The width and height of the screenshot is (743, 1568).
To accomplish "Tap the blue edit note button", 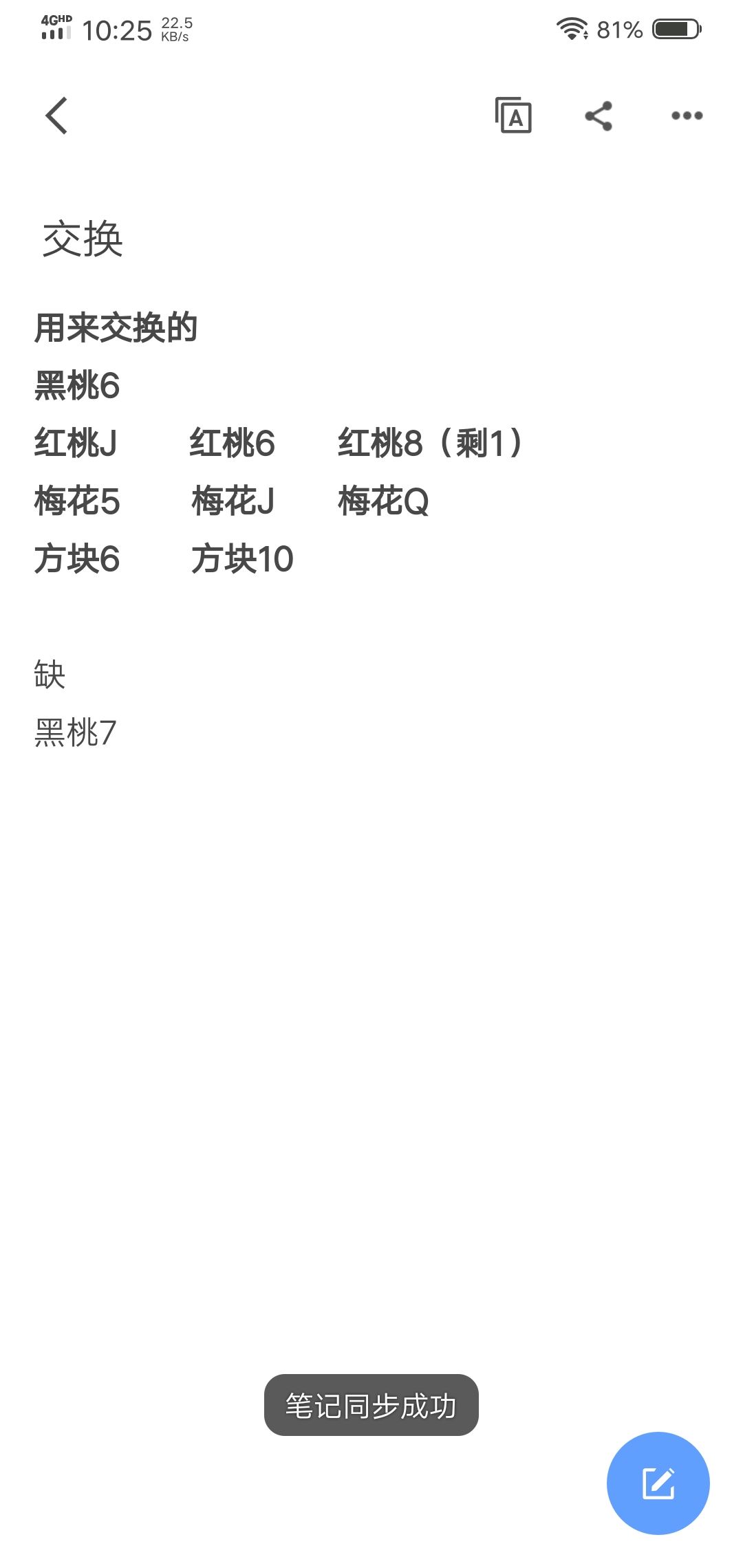I will (x=658, y=1483).
